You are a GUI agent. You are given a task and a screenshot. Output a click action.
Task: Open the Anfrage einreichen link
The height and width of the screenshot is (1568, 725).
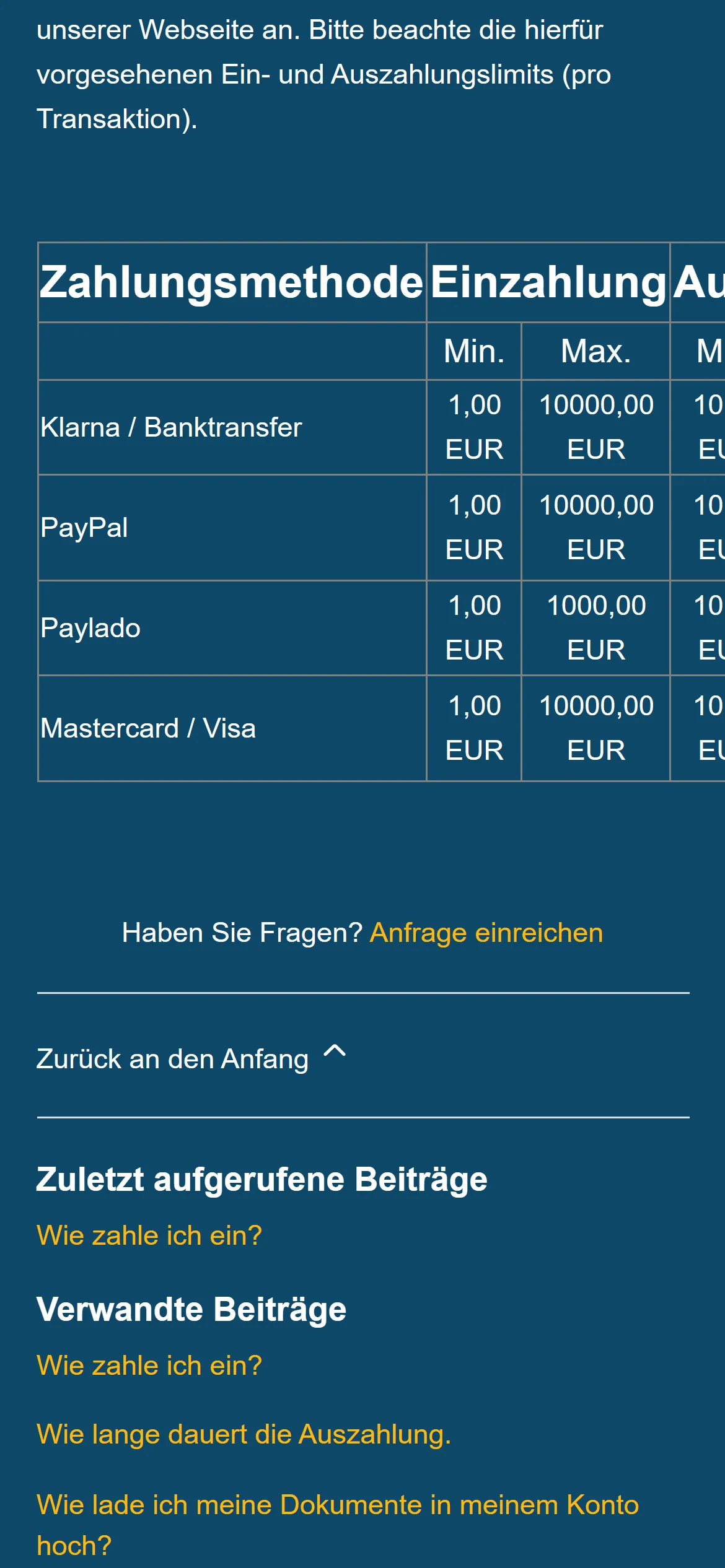click(x=486, y=933)
